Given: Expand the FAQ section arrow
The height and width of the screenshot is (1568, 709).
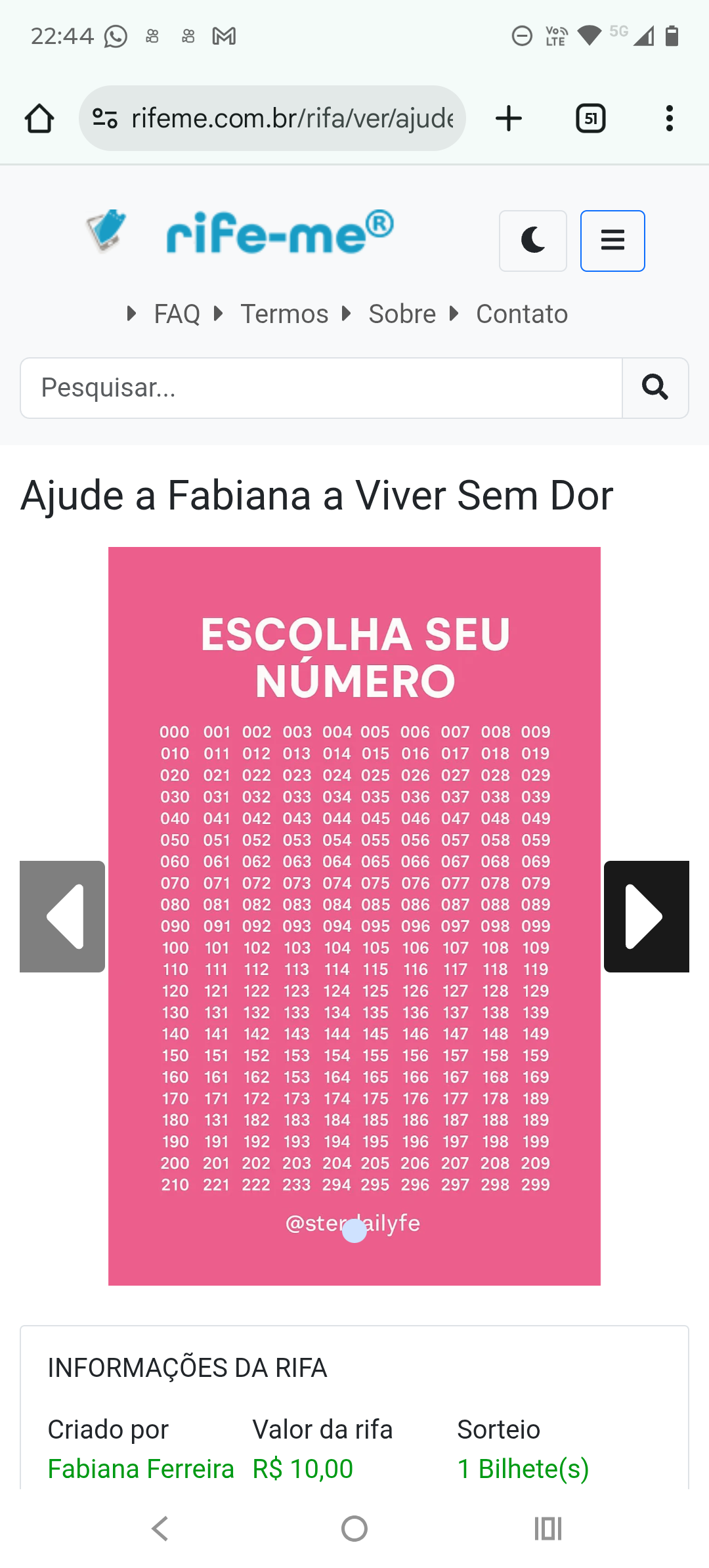Looking at the screenshot, I should 131,313.
